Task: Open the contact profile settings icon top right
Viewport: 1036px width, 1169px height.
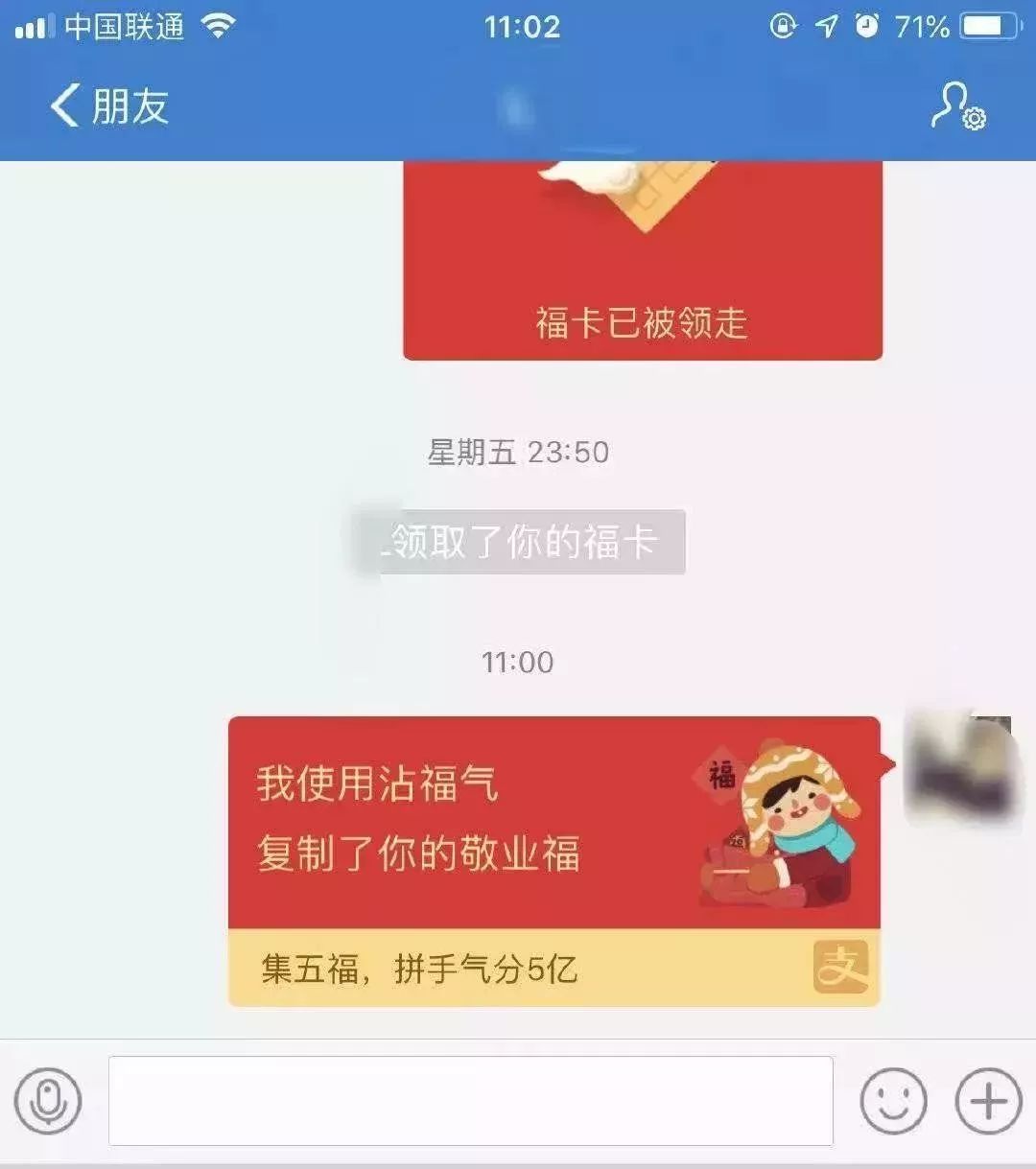Action: point(957,108)
